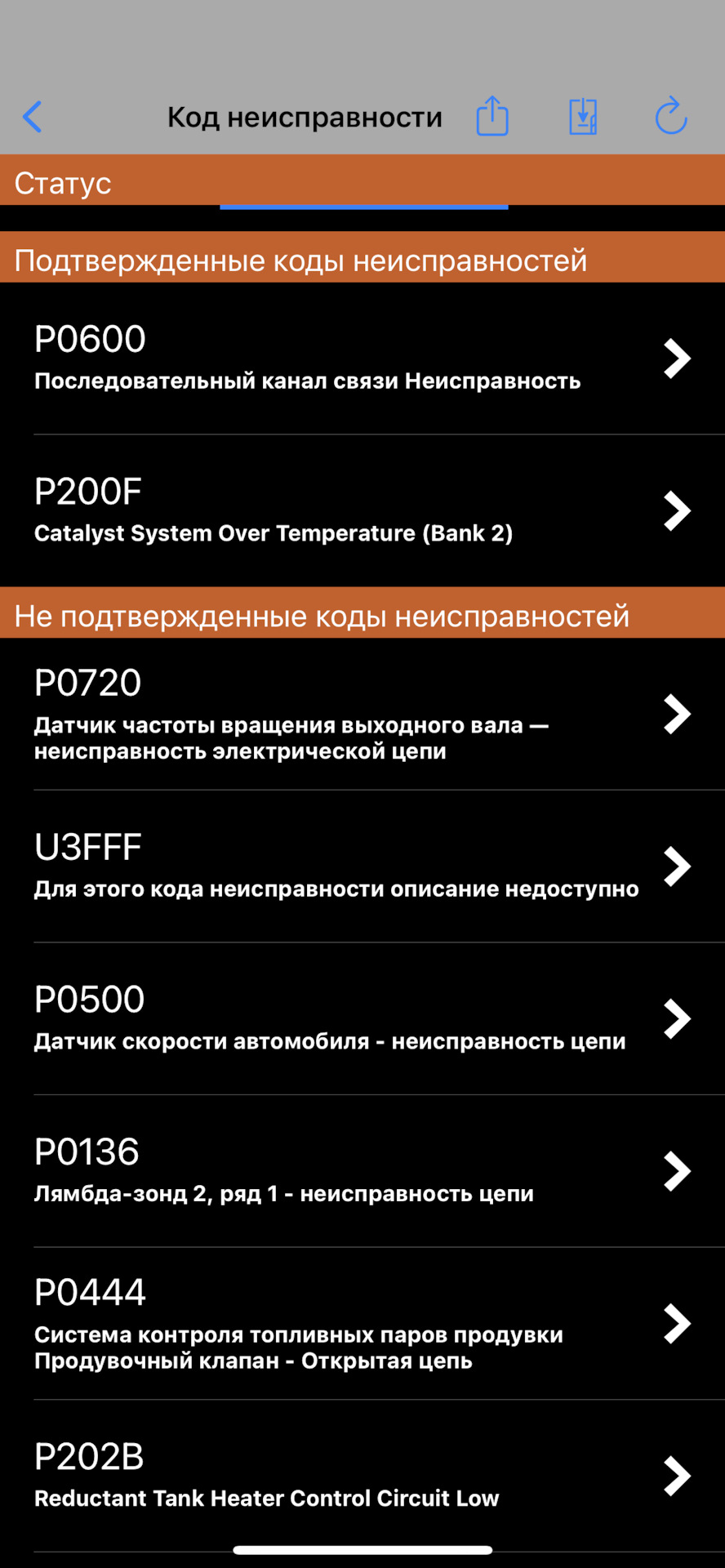Open the chevron next to code P200F
The width and height of the screenshot is (725, 1568).
click(676, 510)
